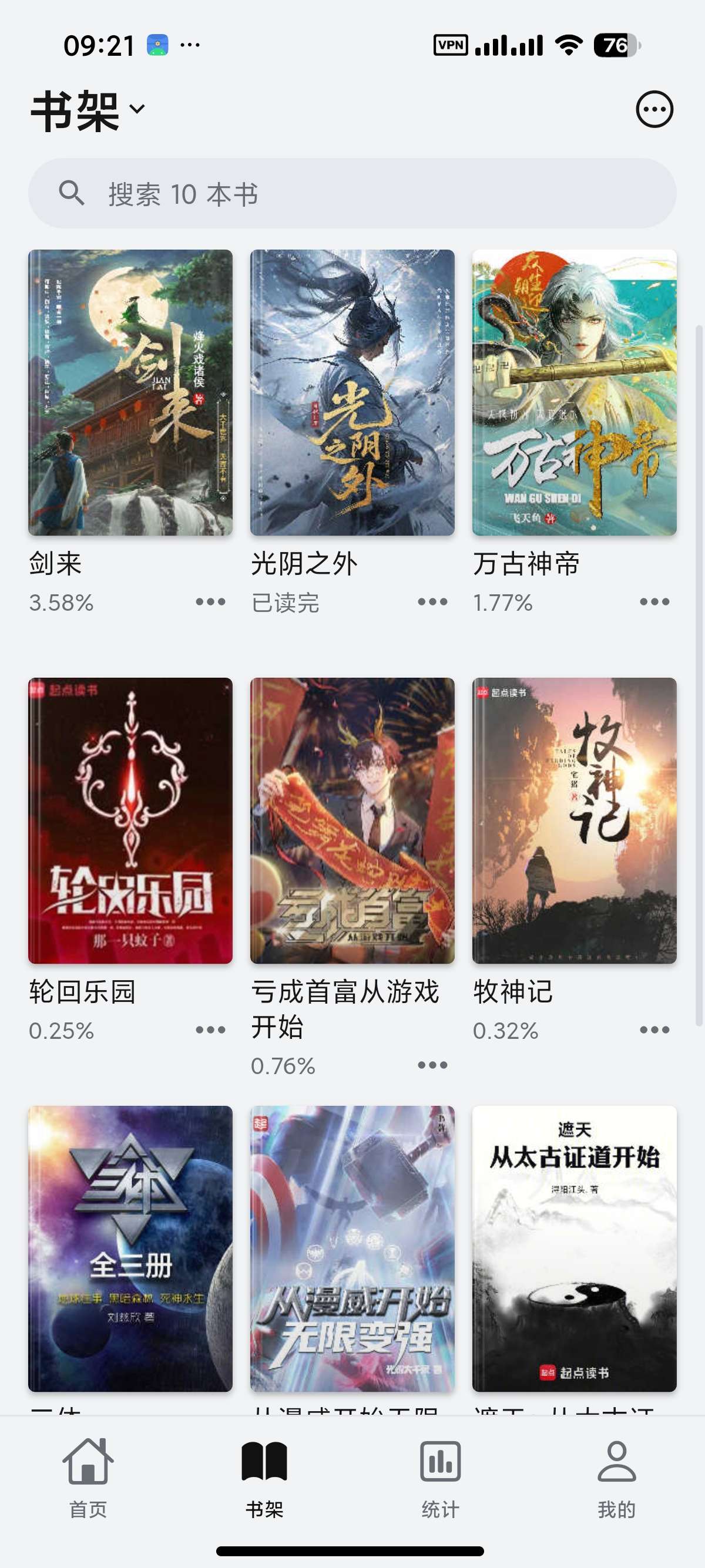
Task: Expand the 书架 dropdown title
Action: [x=89, y=110]
